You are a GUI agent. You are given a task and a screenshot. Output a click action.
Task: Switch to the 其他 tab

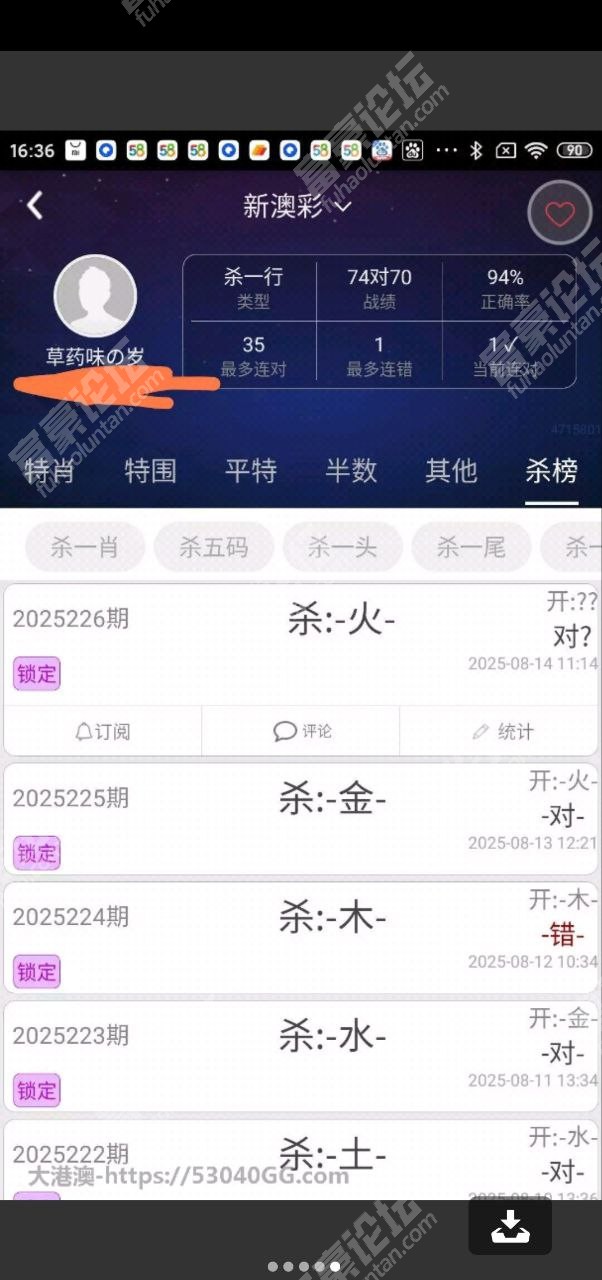451,470
